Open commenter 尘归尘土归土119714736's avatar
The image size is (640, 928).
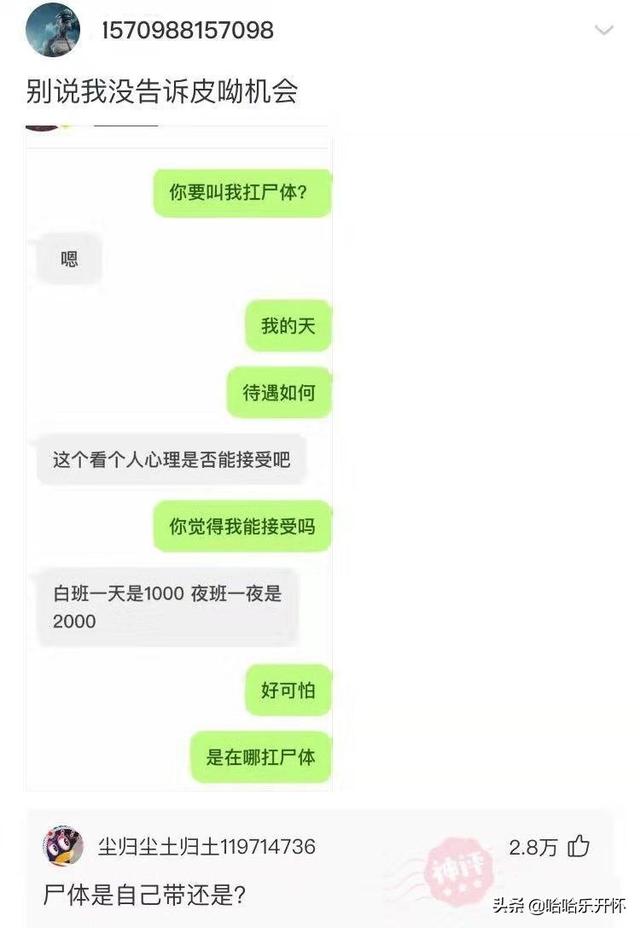(x=62, y=847)
